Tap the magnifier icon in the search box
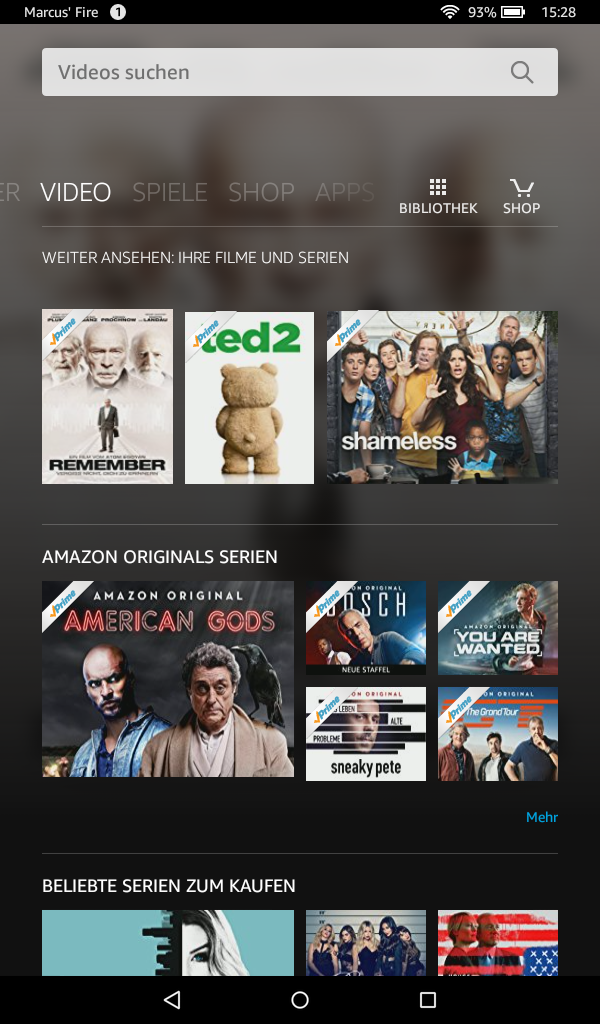 (x=522, y=72)
